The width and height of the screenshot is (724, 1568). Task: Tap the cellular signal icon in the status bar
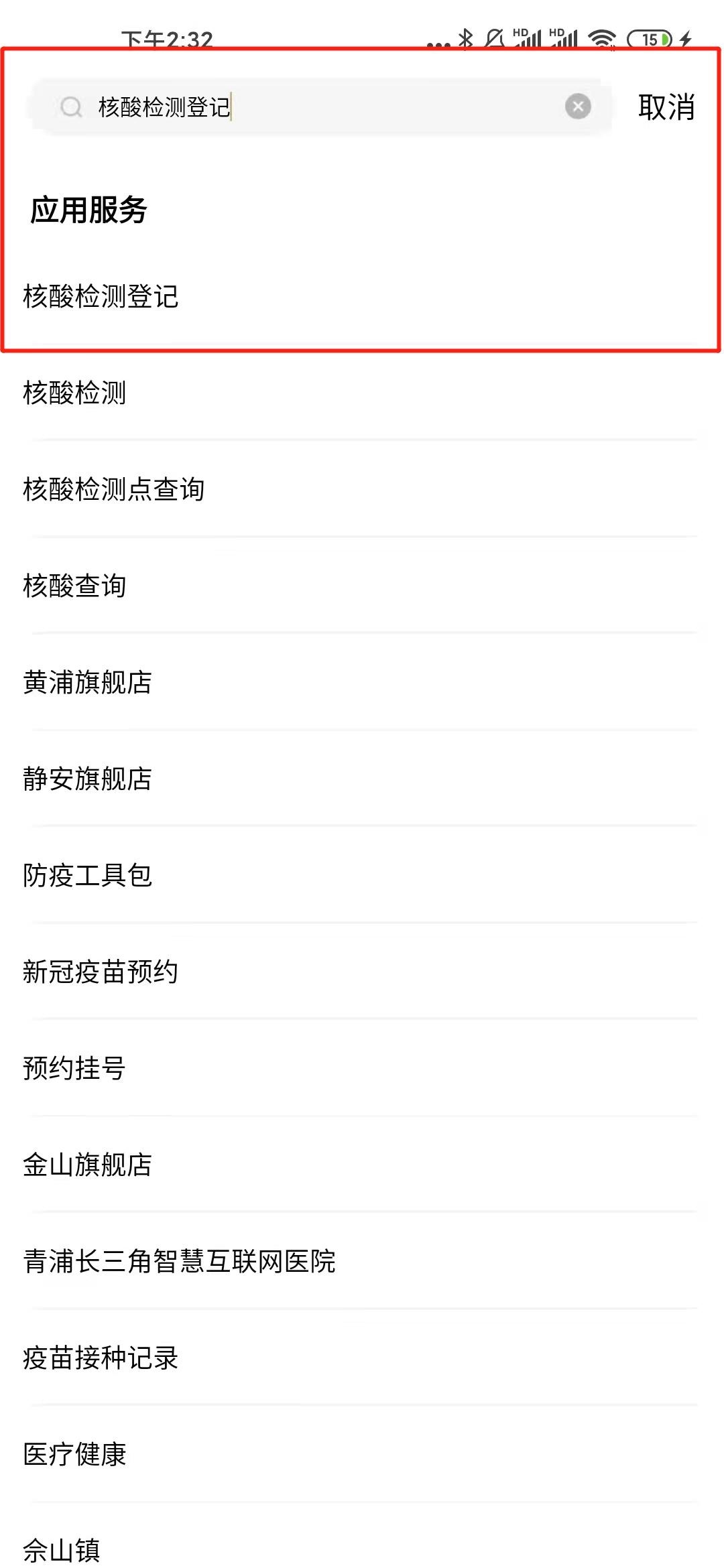point(529,38)
